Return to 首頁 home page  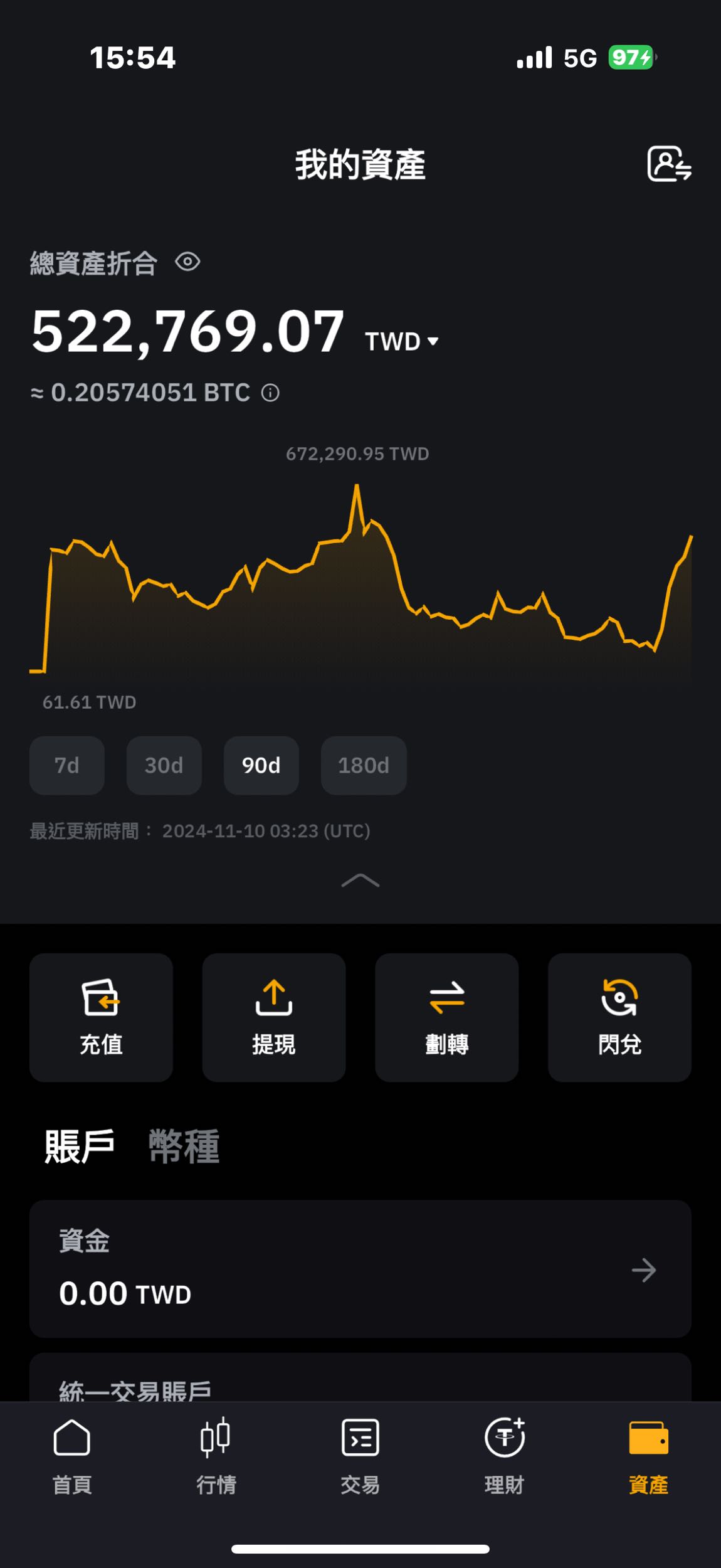click(71, 1461)
